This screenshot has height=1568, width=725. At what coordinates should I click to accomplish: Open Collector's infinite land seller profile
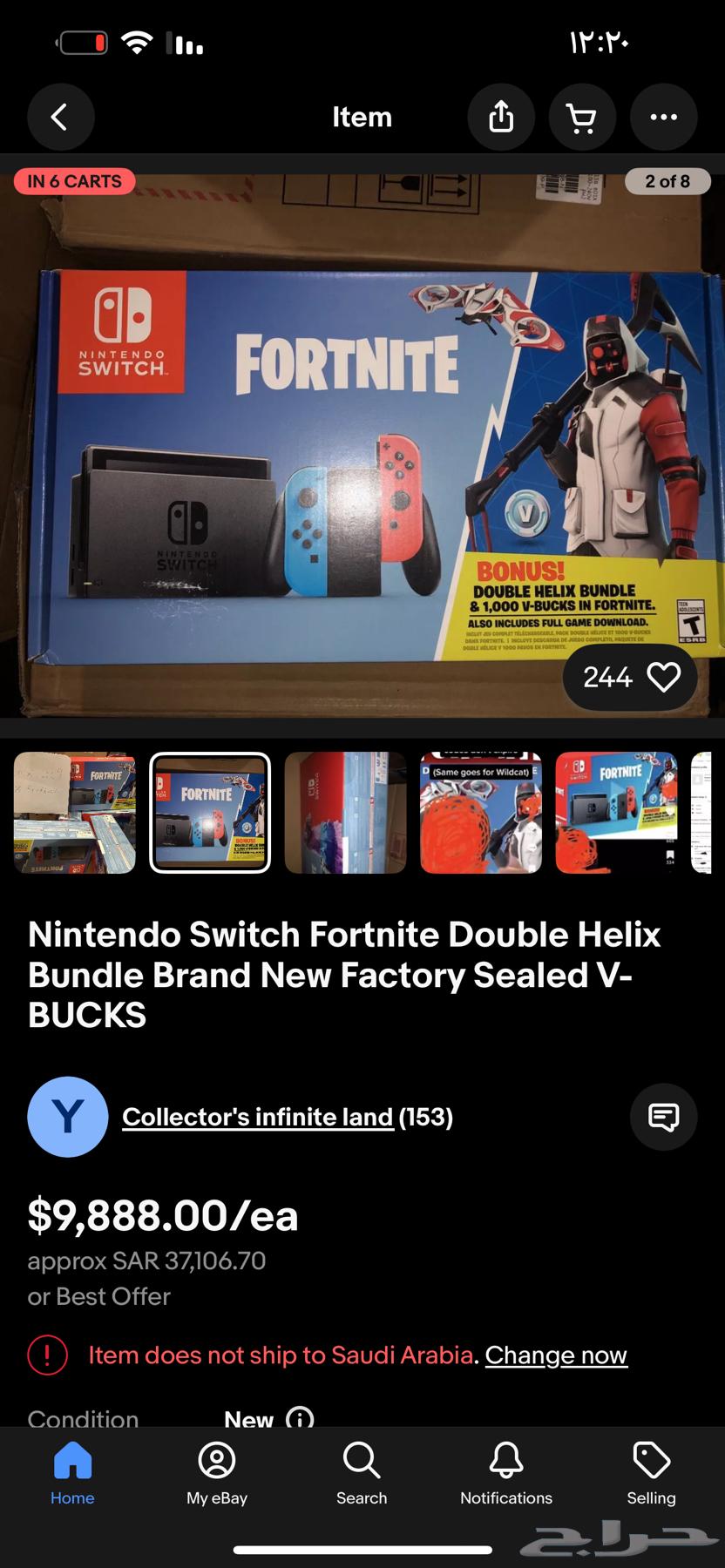258,1117
